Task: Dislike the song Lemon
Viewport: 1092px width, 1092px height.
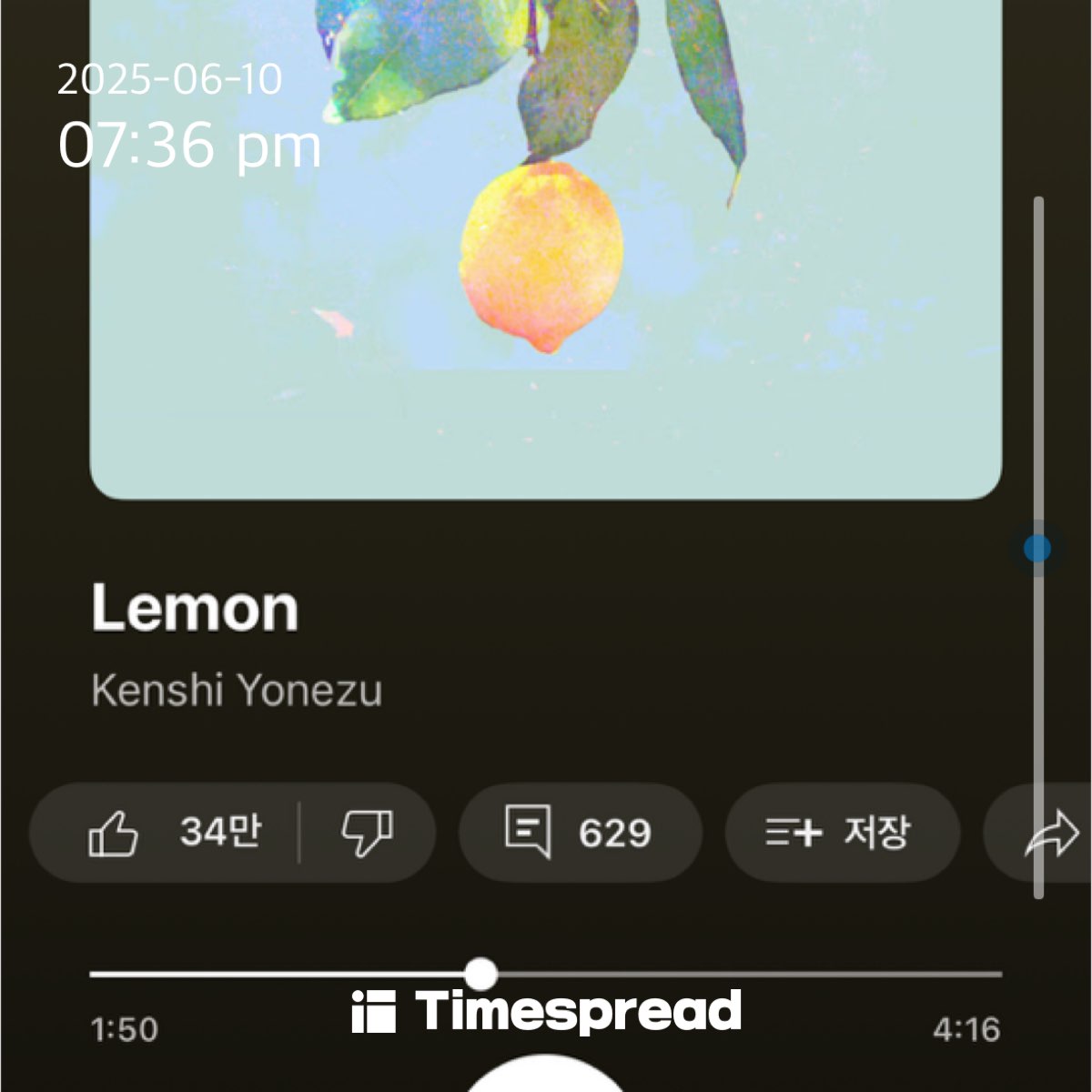Action: (367, 833)
